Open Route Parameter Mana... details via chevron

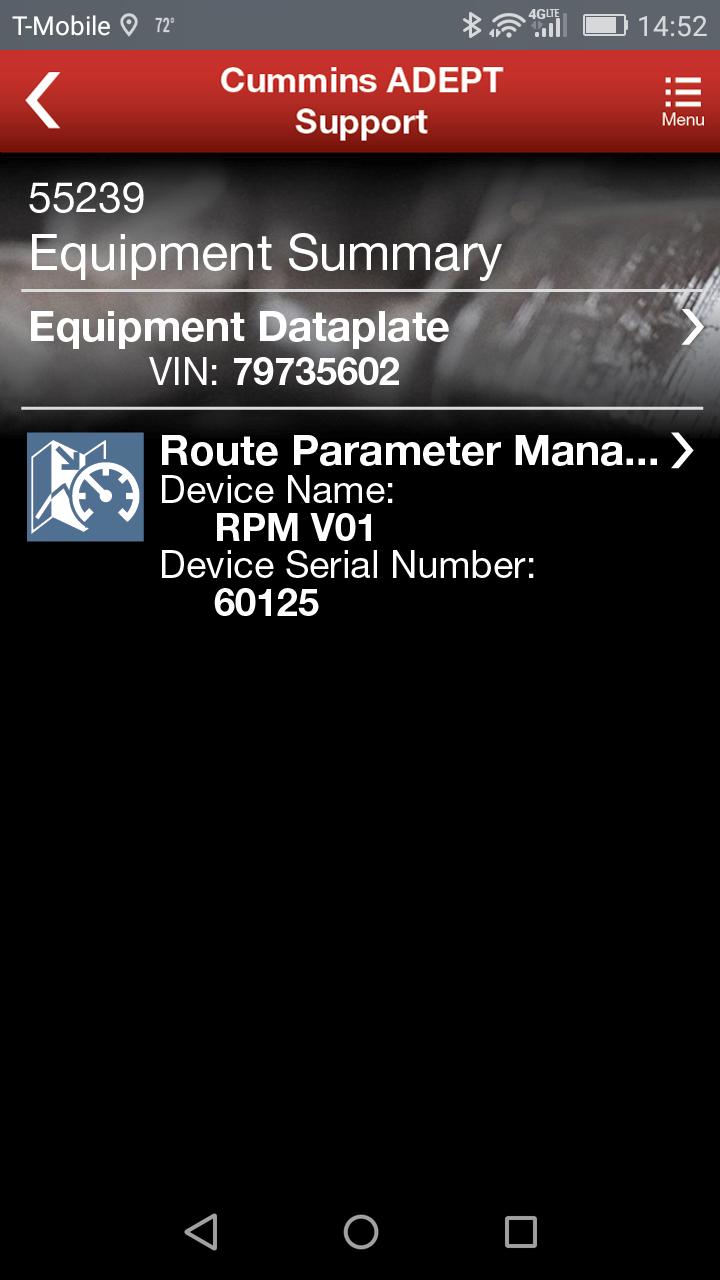(684, 452)
